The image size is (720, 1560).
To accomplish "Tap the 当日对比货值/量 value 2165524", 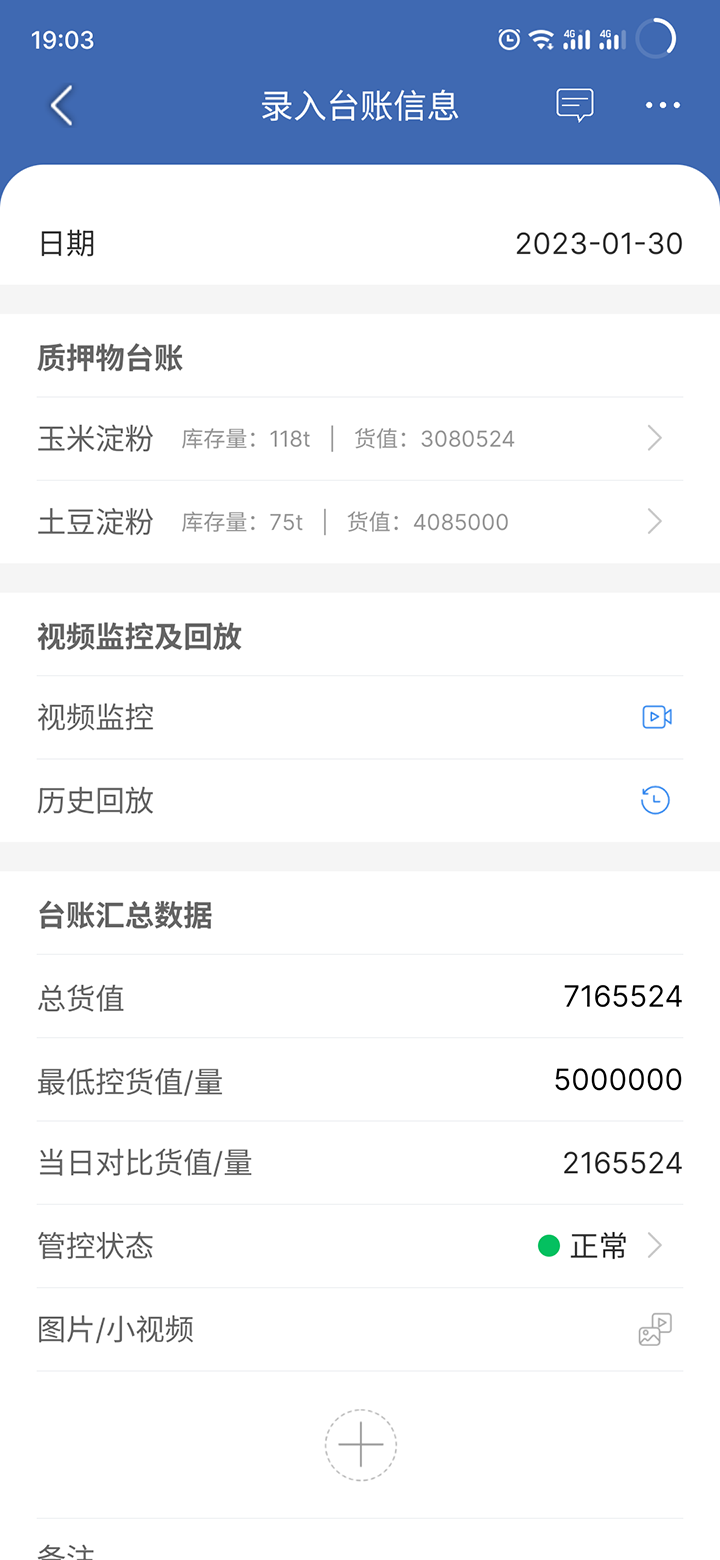I will point(622,1162).
